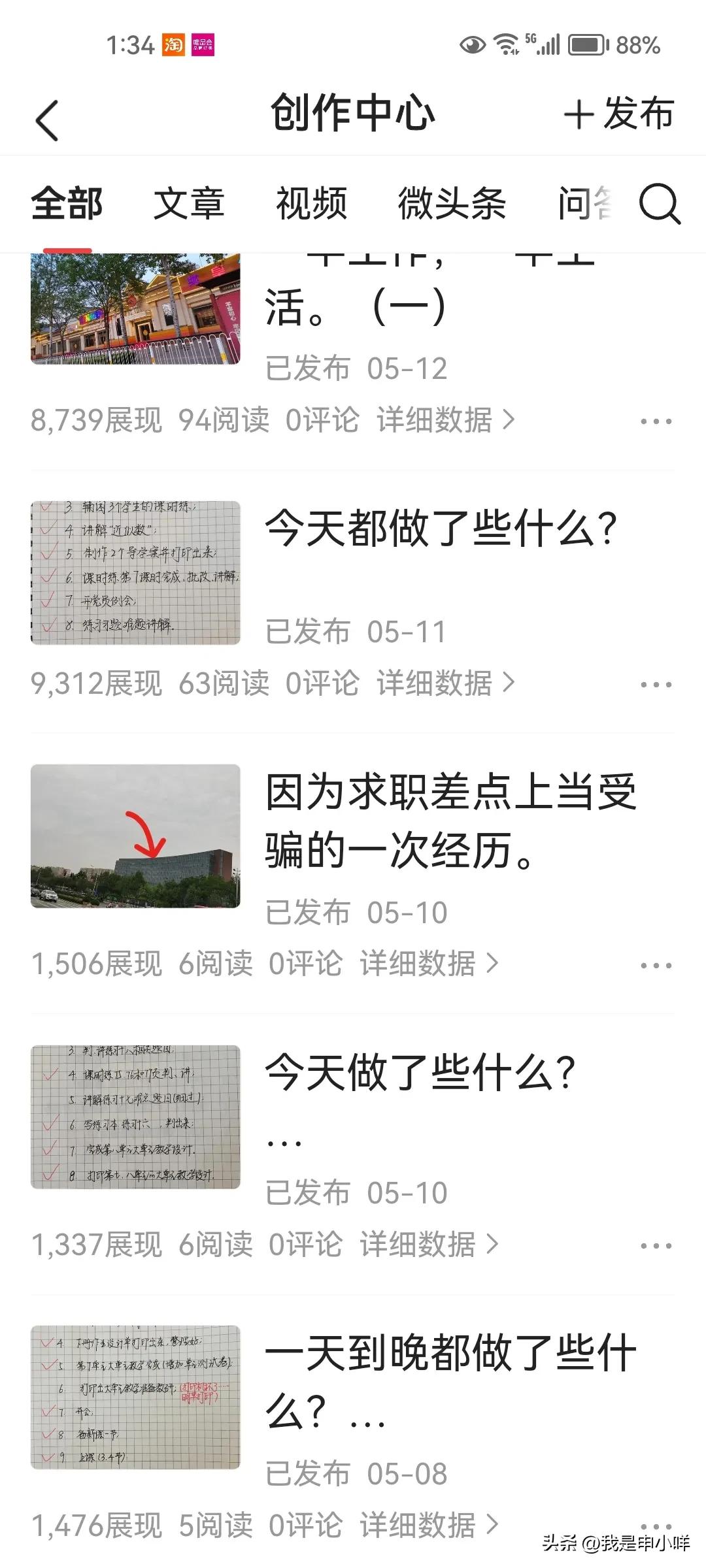
Task: Open the 微头条 tab
Action: pyautogui.click(x=451, y=204)
